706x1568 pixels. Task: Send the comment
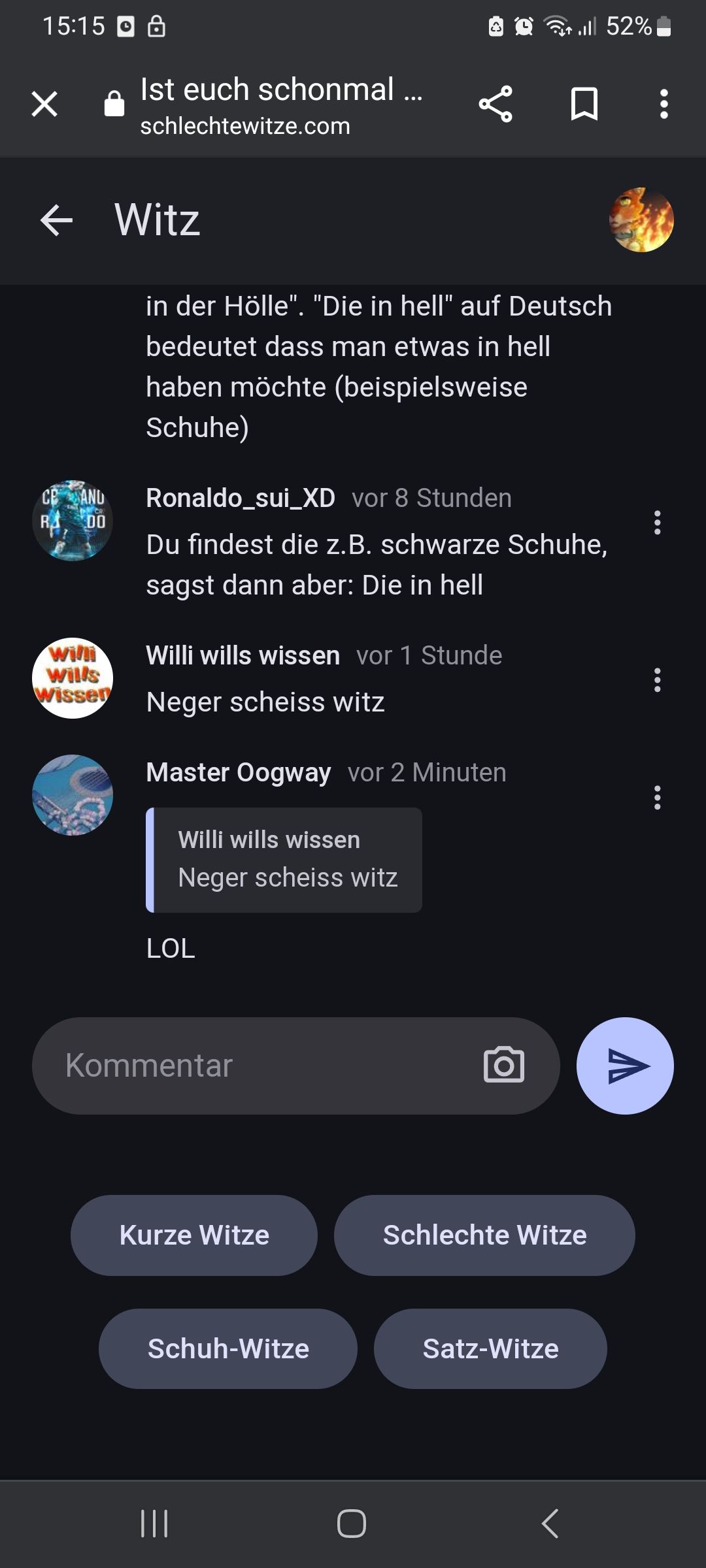[625, 1066]
